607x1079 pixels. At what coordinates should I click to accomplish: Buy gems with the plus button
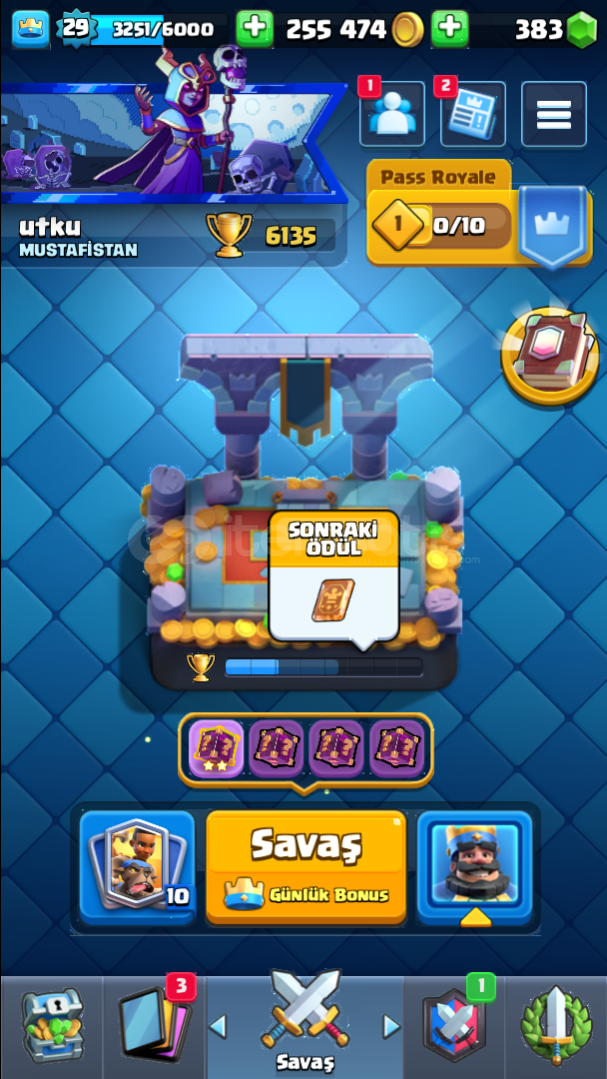tap(450, 29)
